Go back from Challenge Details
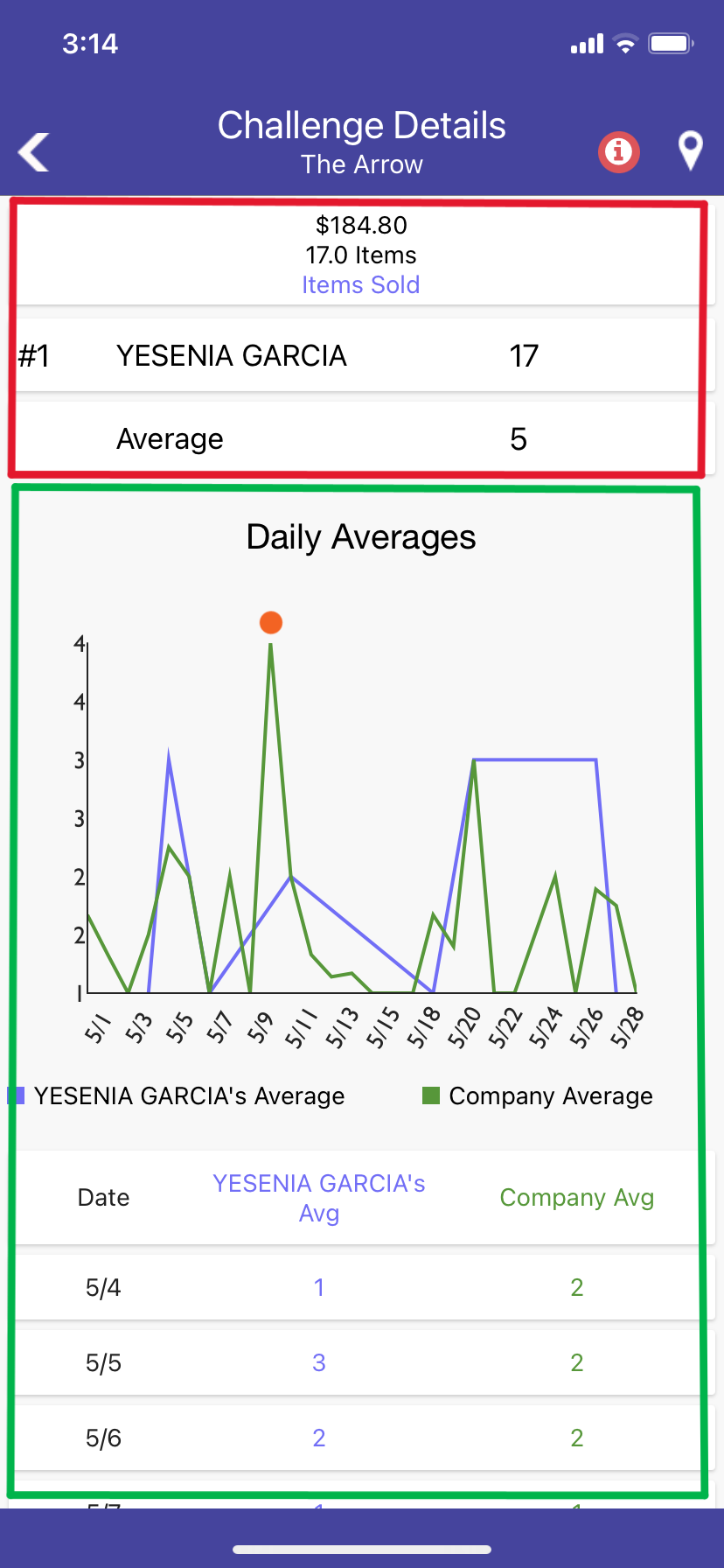 (34, 152)
